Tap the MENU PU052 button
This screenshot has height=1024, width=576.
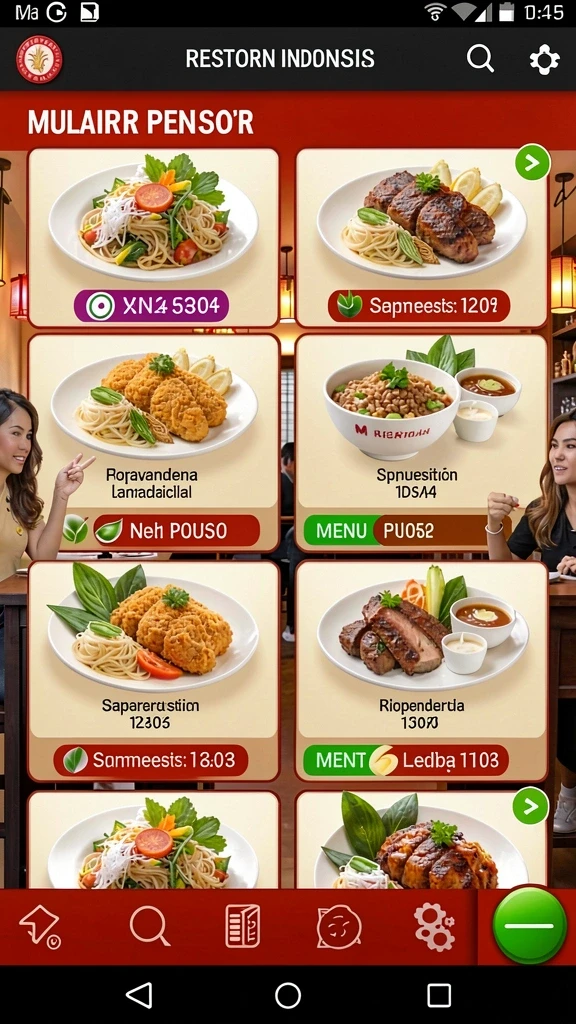click(396, 530)
